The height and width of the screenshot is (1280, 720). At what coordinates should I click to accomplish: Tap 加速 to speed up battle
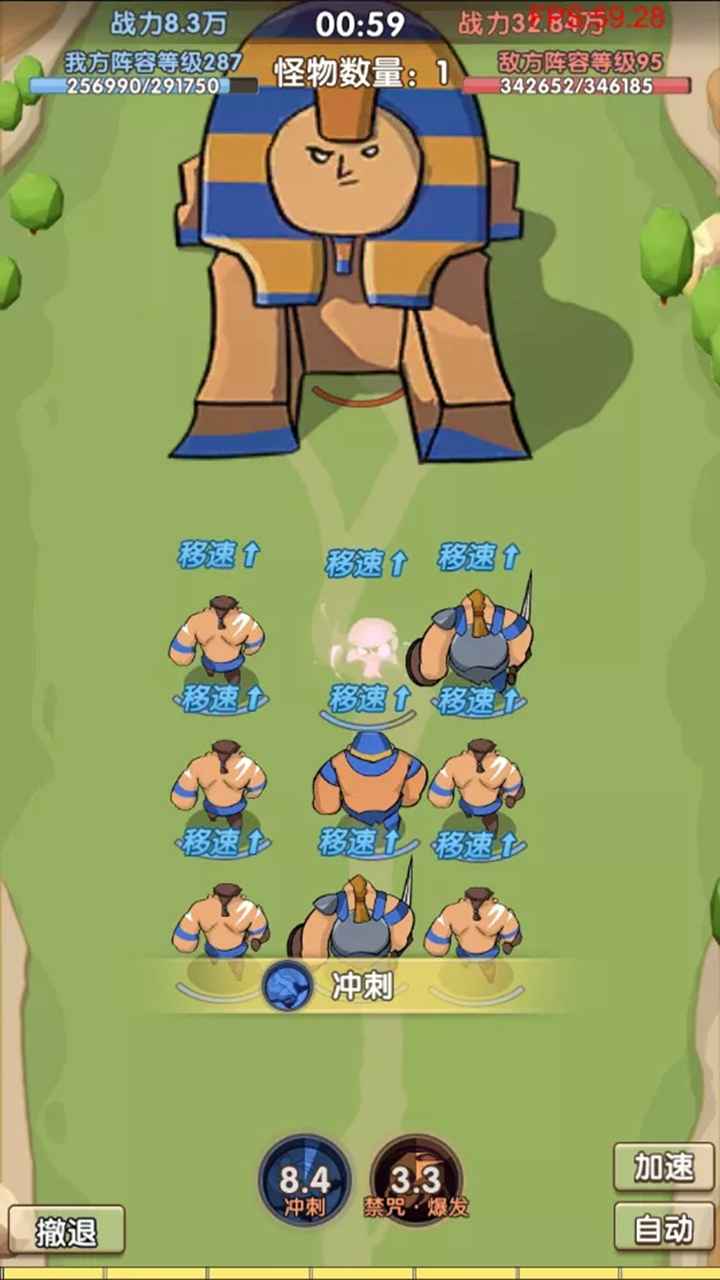point(664,1167)
